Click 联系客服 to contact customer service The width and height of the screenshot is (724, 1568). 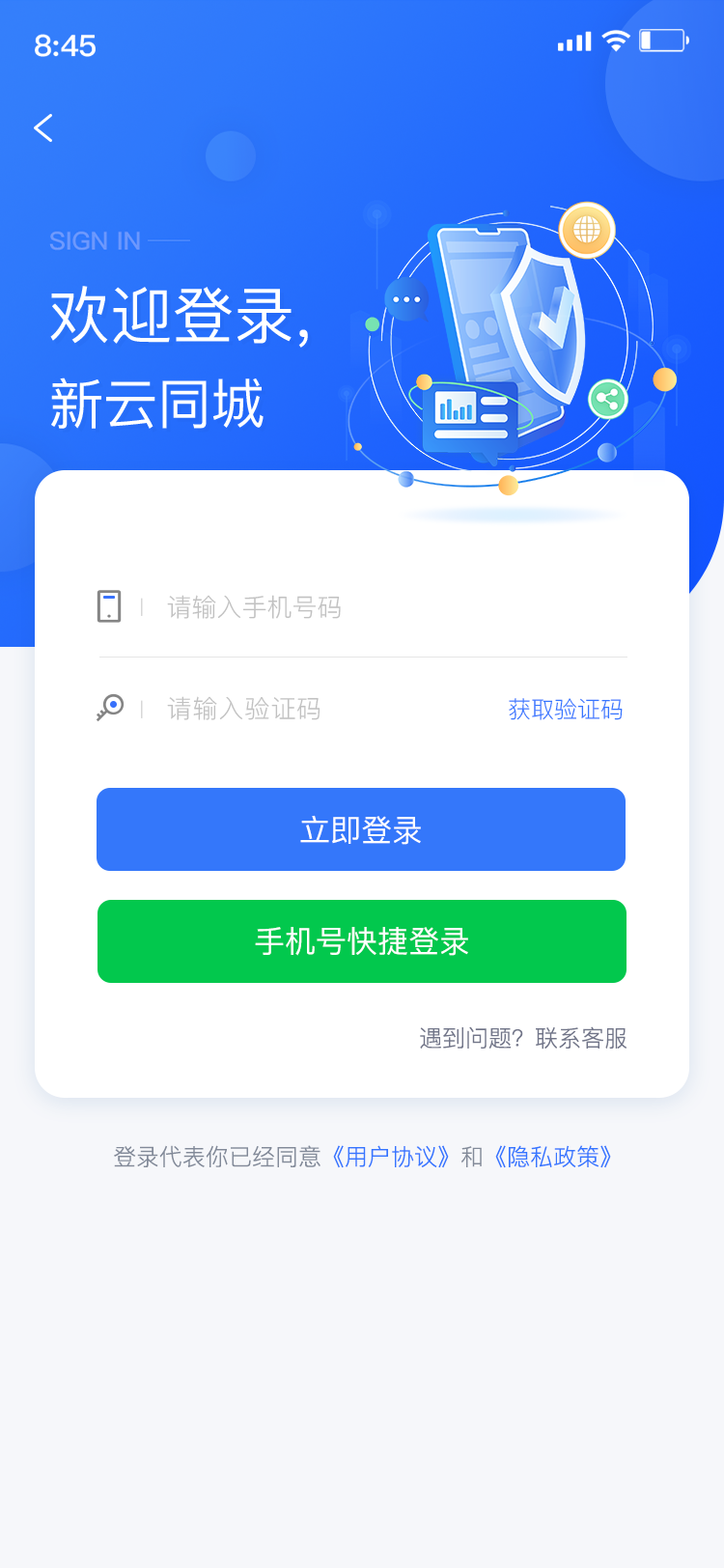pyautogui.click(x=578, y=1039)
